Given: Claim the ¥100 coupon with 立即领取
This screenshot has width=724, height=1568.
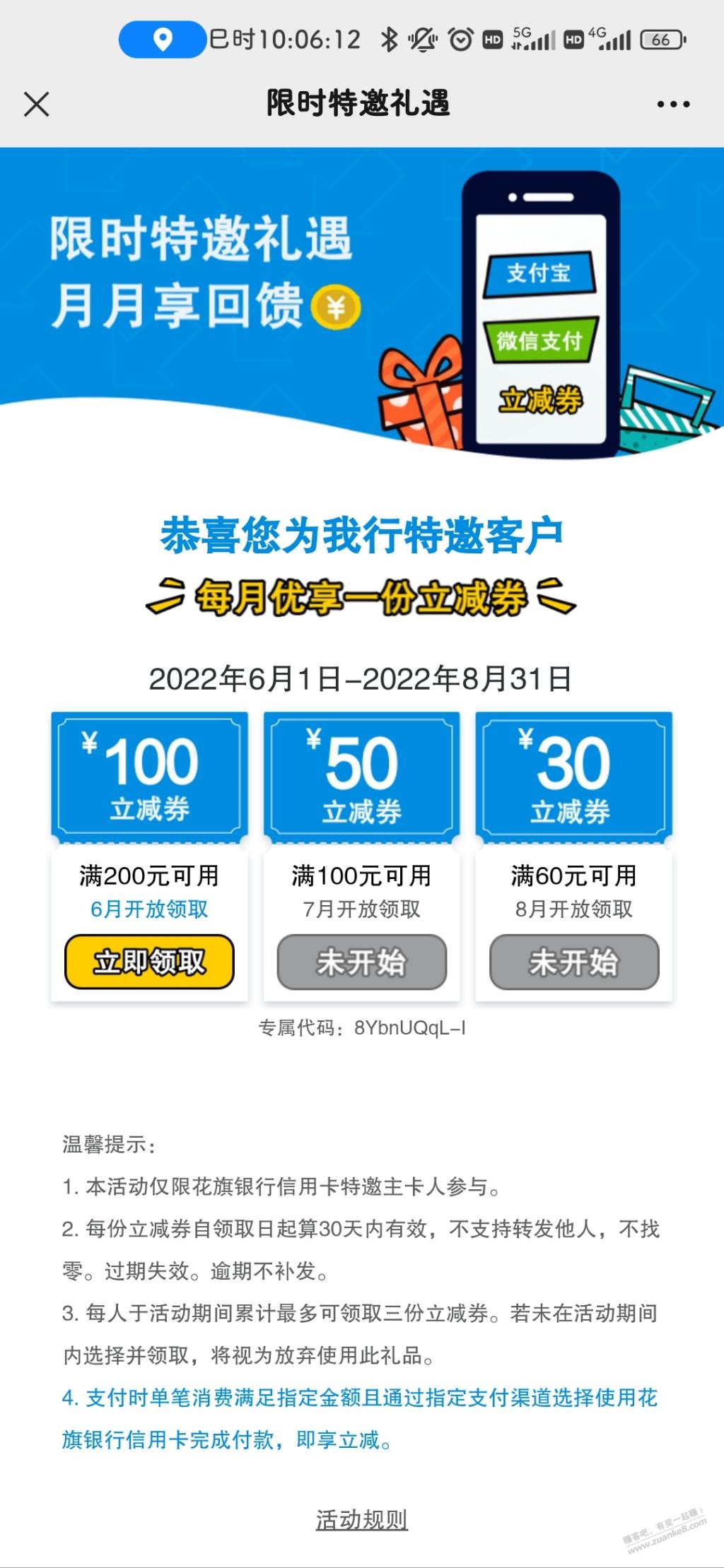Looking at the screenshot, I should 149,962.
